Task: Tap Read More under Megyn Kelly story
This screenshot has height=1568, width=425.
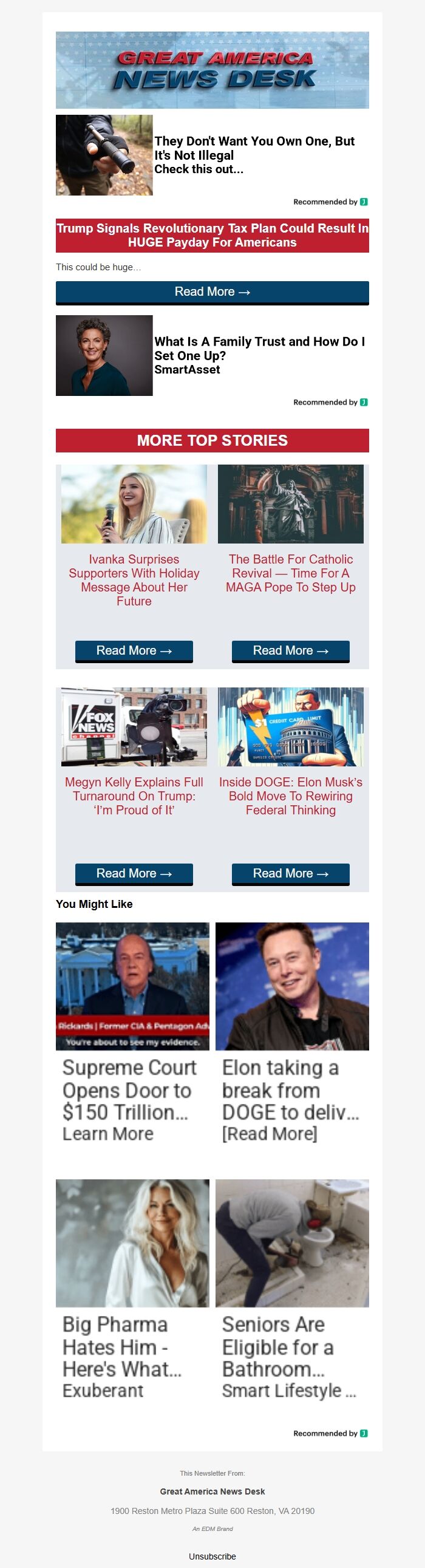Action: [x=134, y=873]
